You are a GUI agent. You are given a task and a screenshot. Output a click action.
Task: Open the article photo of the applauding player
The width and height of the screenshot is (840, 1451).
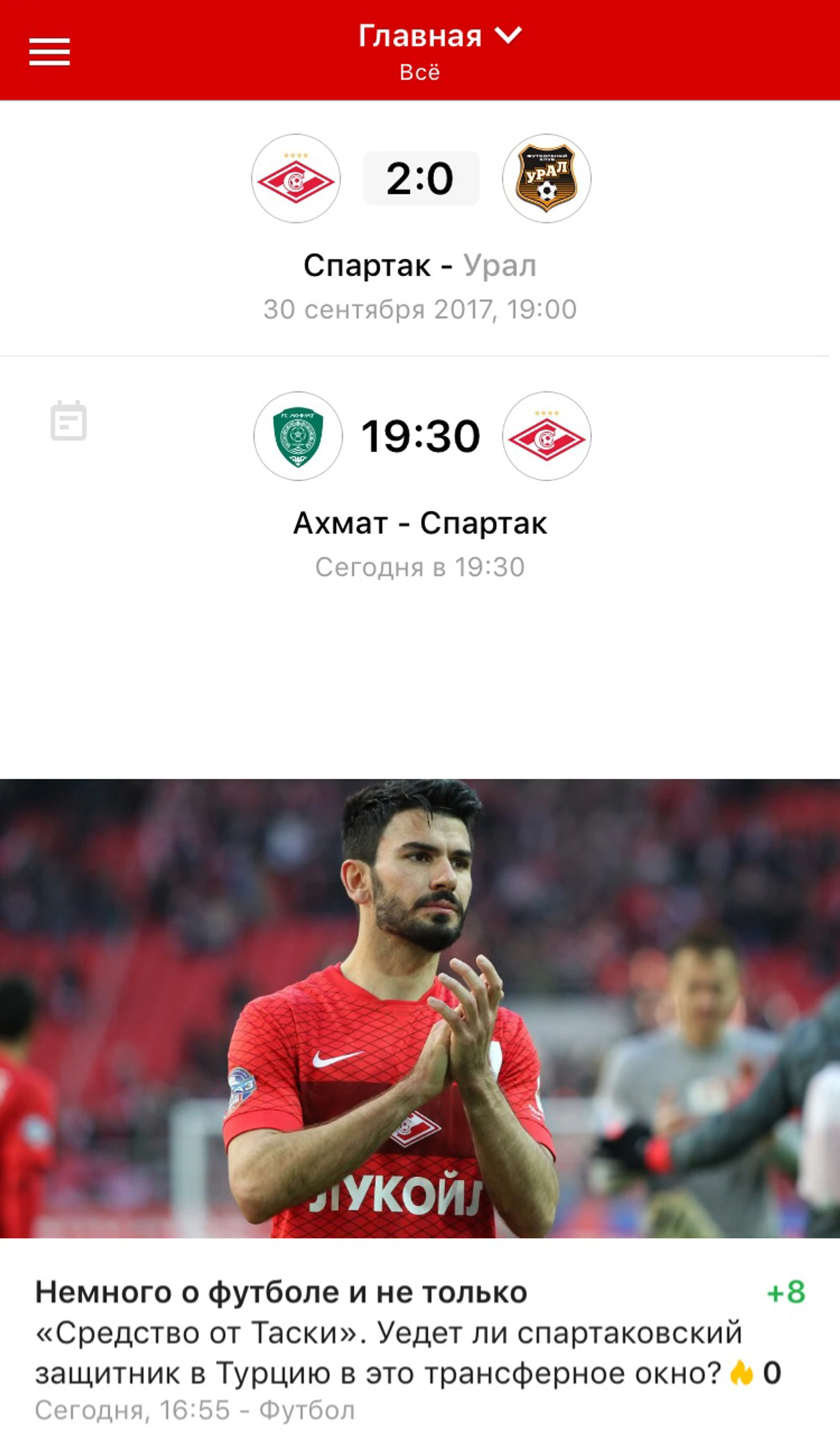point(419,1008)
